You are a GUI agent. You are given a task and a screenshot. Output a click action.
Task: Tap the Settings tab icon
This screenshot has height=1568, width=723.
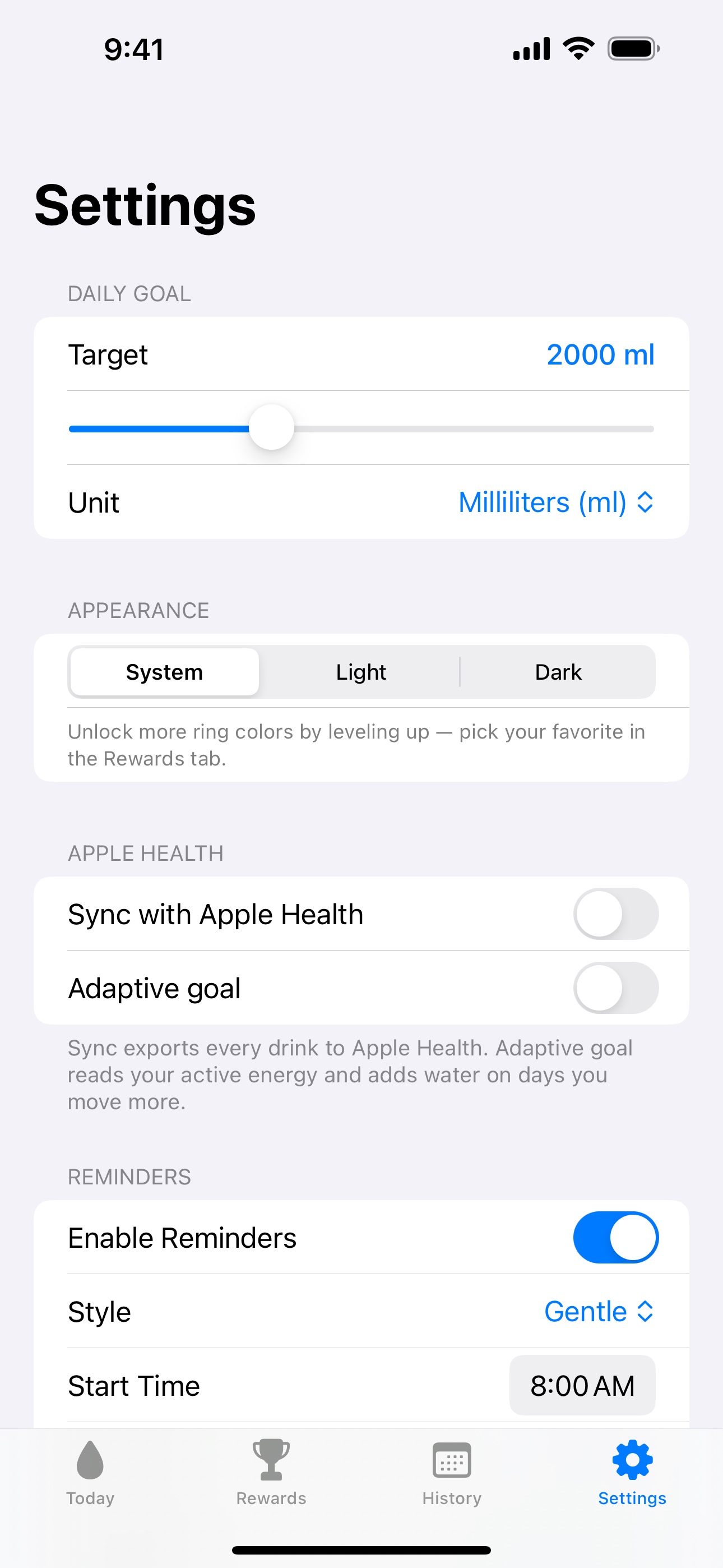pyautogui.click(x=632, y=1460)
